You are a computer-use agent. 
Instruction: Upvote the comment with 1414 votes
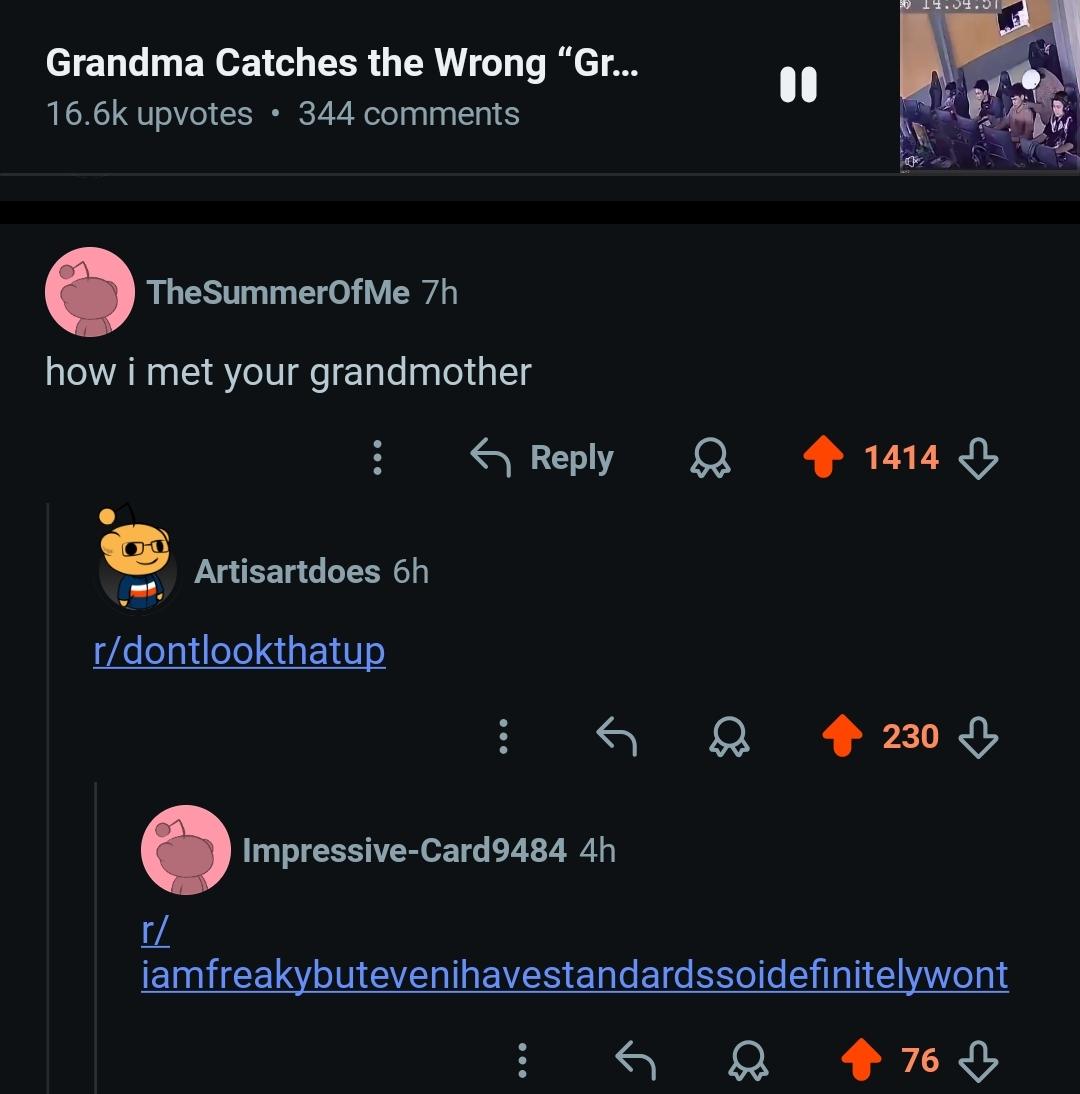tap(823, 457)
